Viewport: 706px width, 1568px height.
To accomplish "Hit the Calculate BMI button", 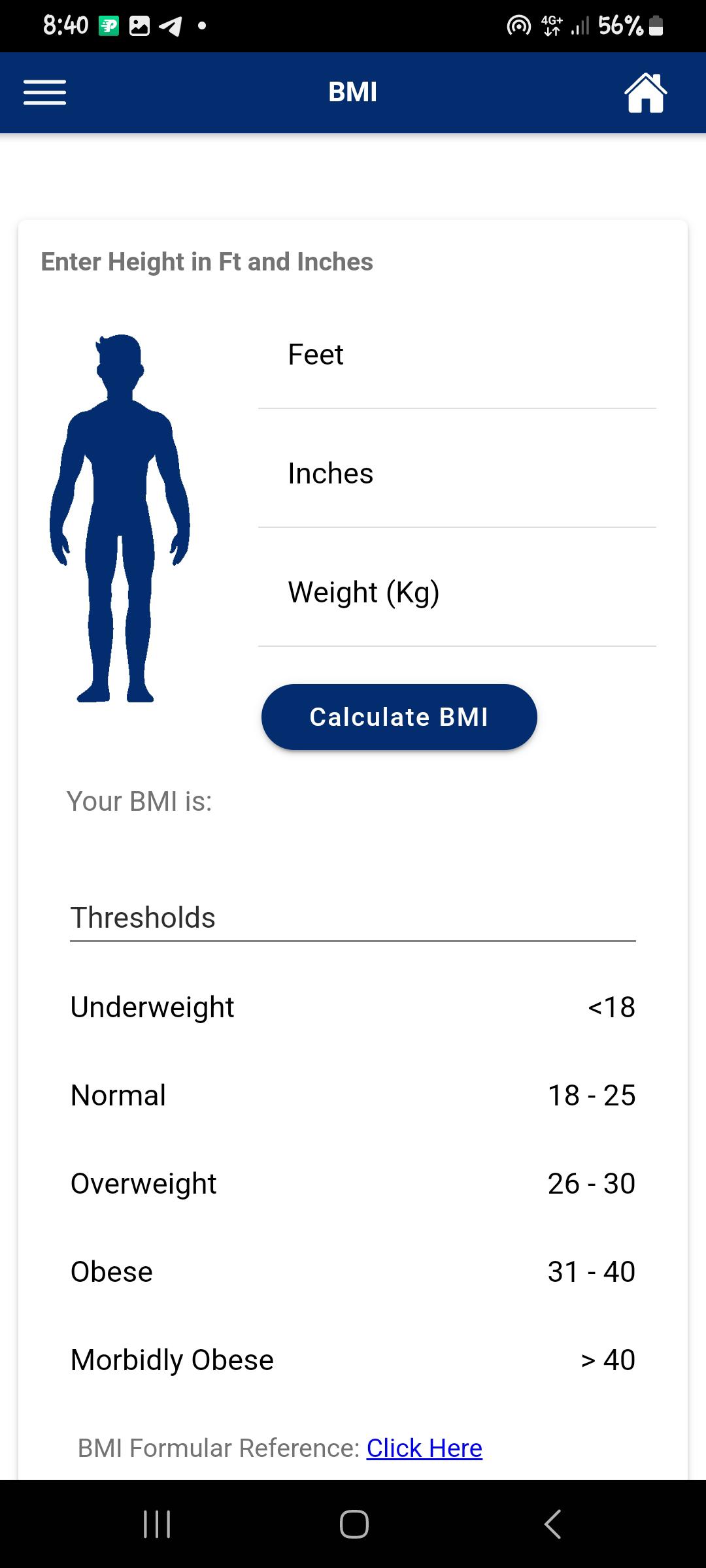I will [x=399, y=717].
